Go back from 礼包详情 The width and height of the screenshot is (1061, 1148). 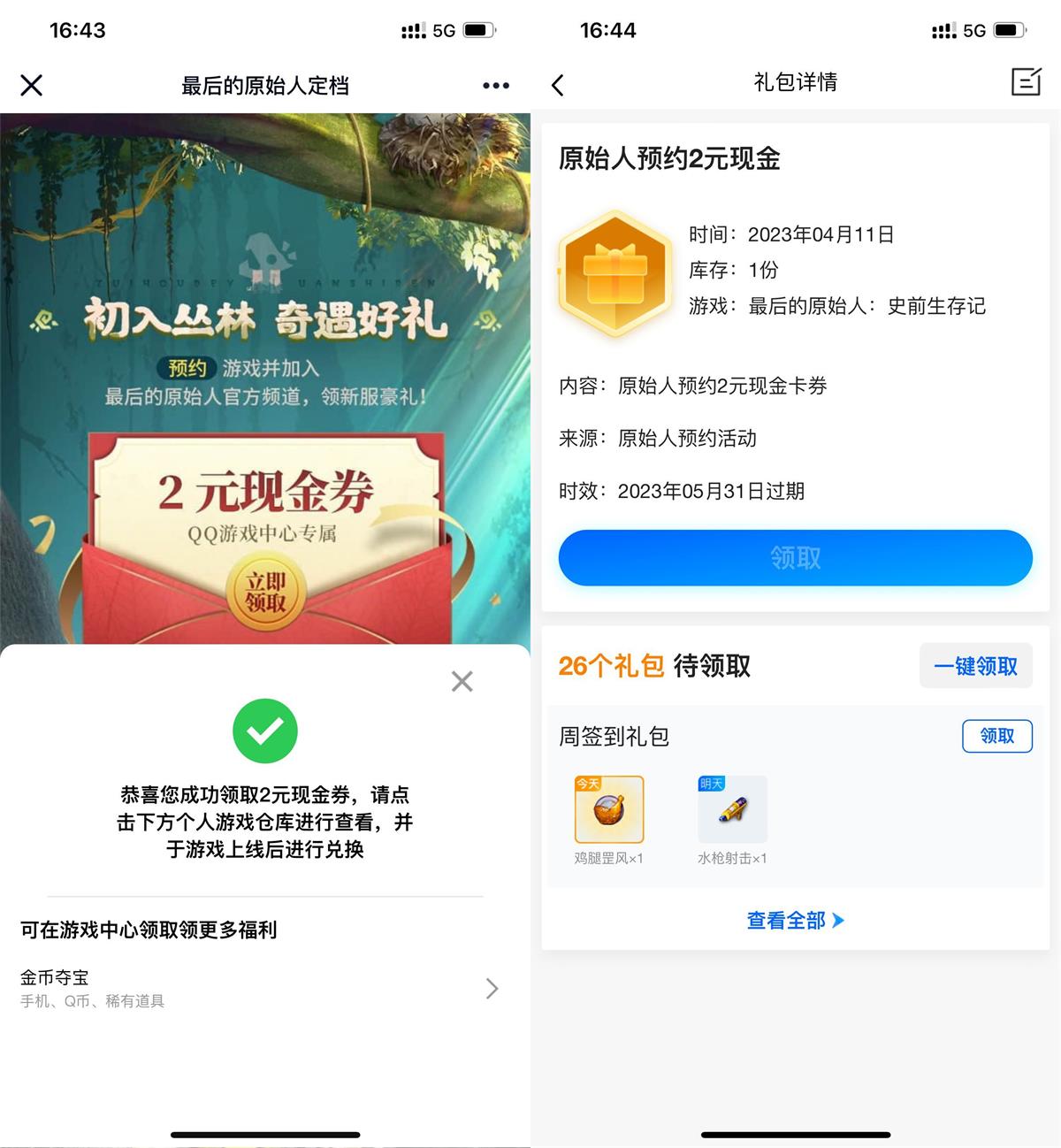pos(557,86)
